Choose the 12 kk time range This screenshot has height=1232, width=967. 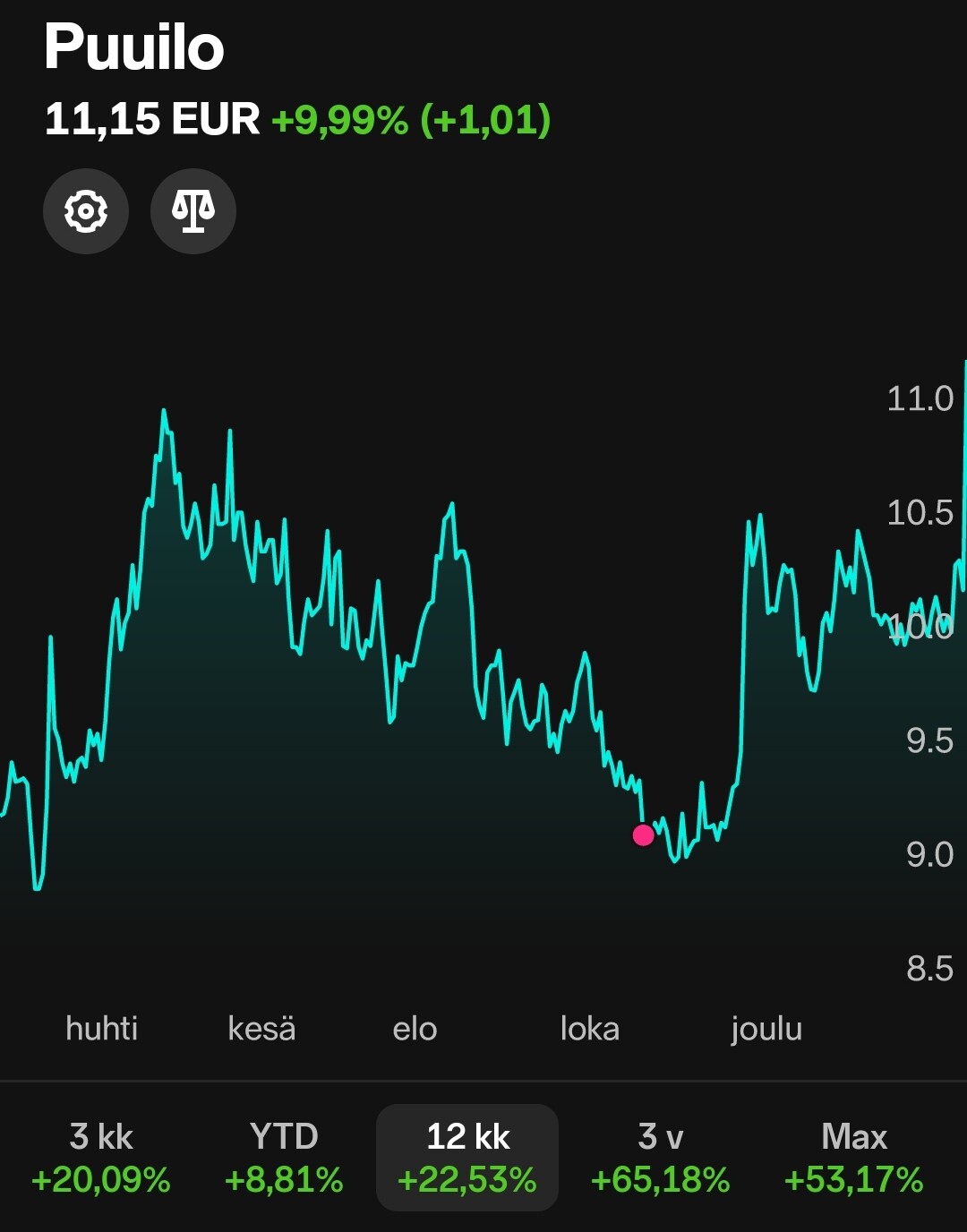(467, 1158)
